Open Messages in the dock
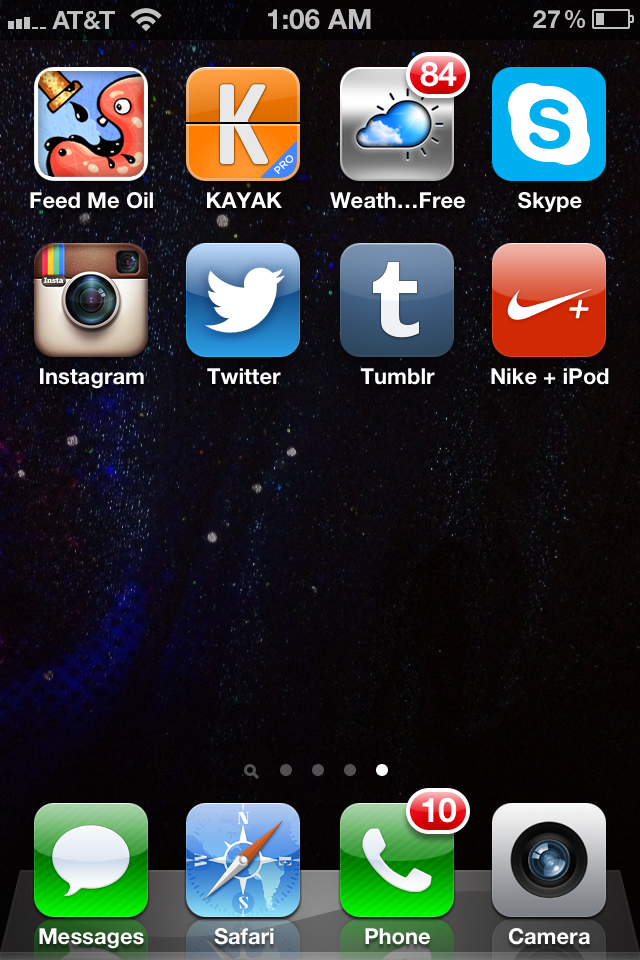This screenshot has height=960, width=640. pos(91,860)
